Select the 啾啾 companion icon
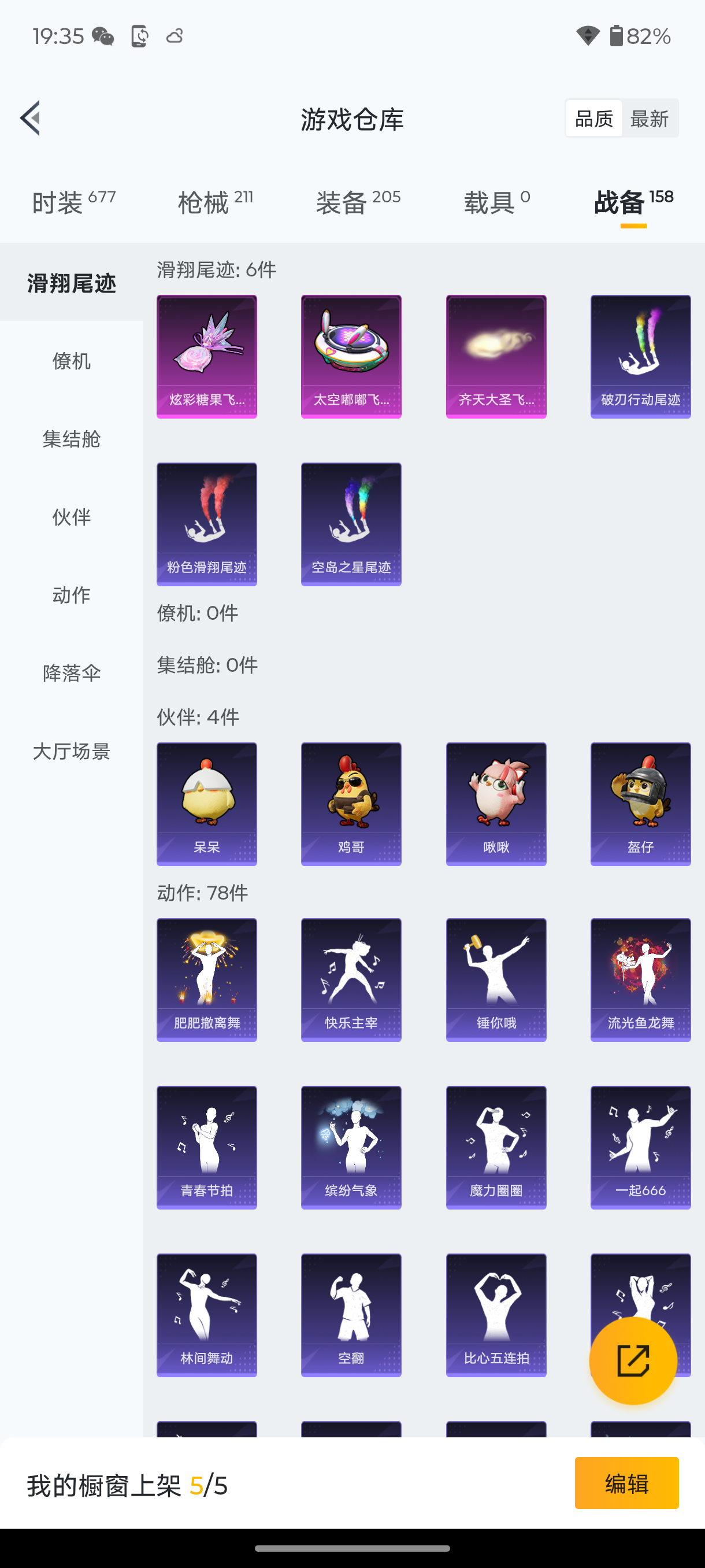The height and width of the screenshot is (1568, 705). (x=496, y=804)
